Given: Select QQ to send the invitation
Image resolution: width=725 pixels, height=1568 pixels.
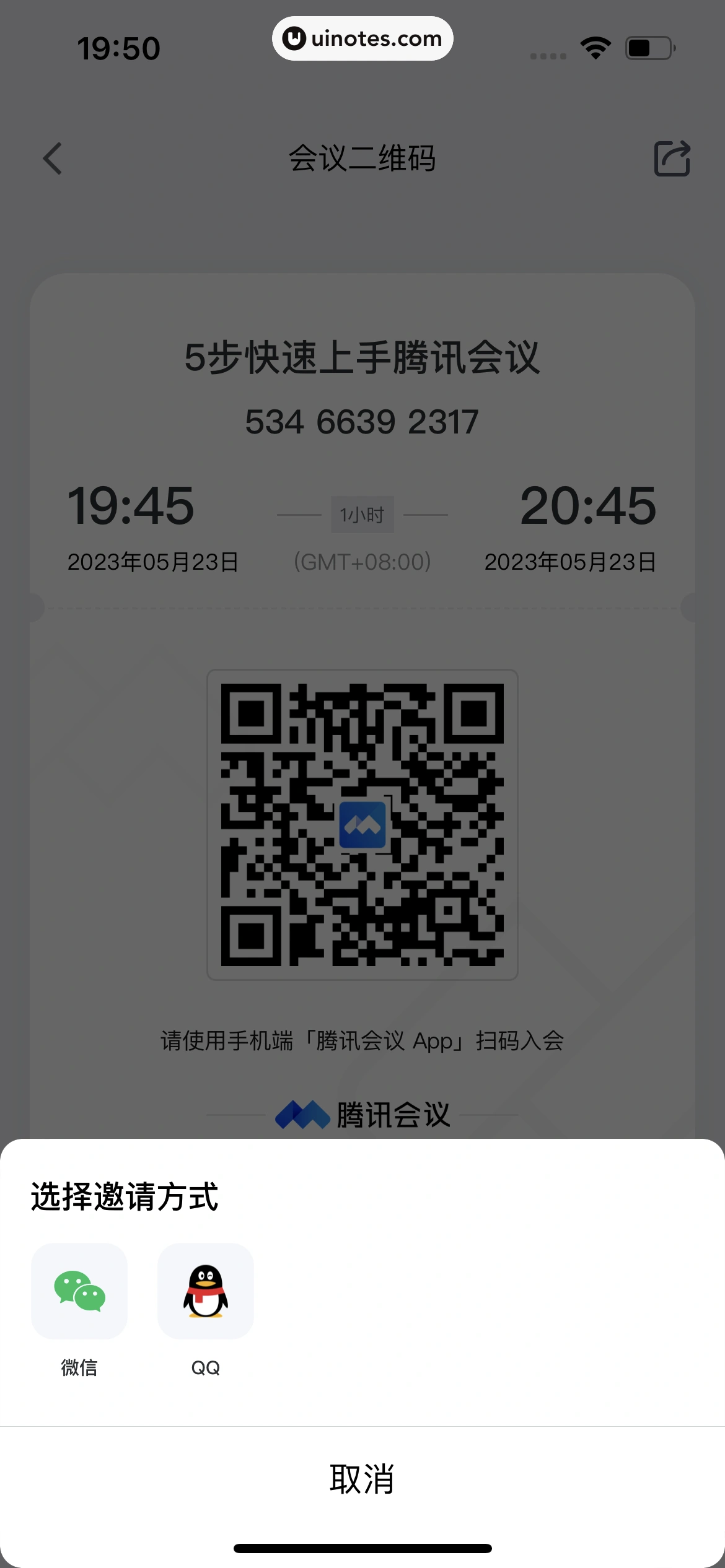Looking at the screenshot, I should (206, 1292).
